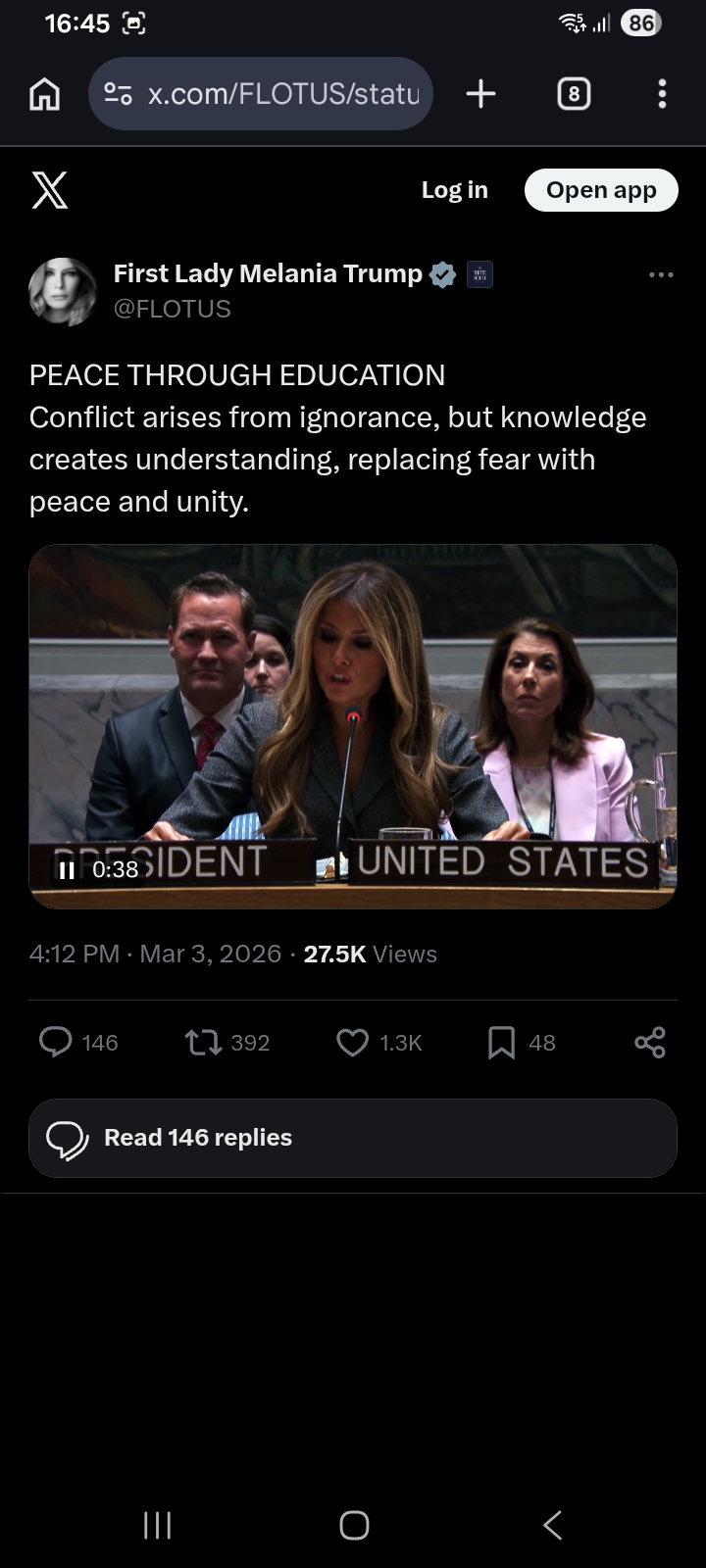Read 146 replies
This screenshot has height=1568, width=706.
point(353,1138)
